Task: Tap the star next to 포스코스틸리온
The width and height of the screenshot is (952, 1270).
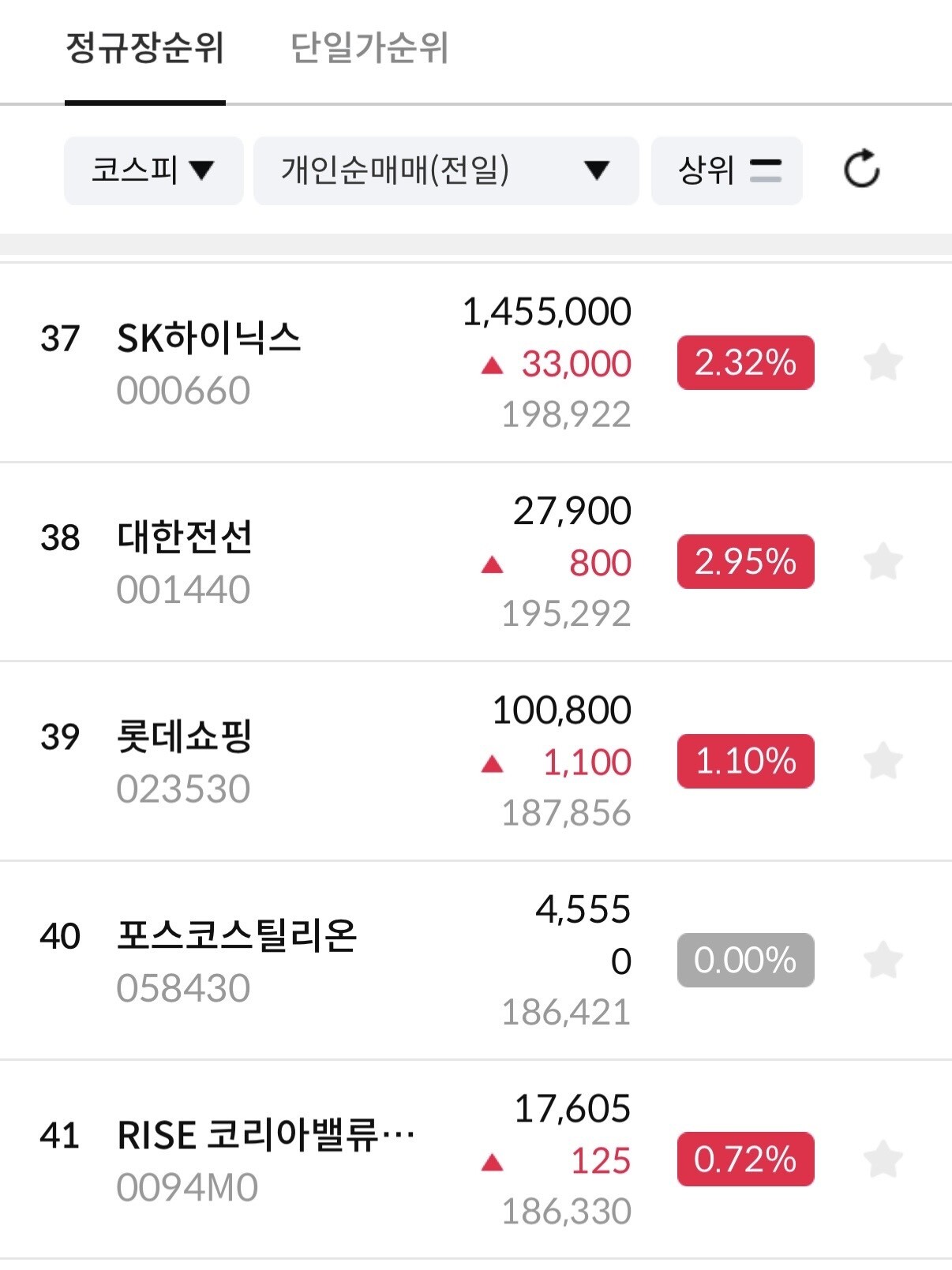Action: click(x=883, y=960)
